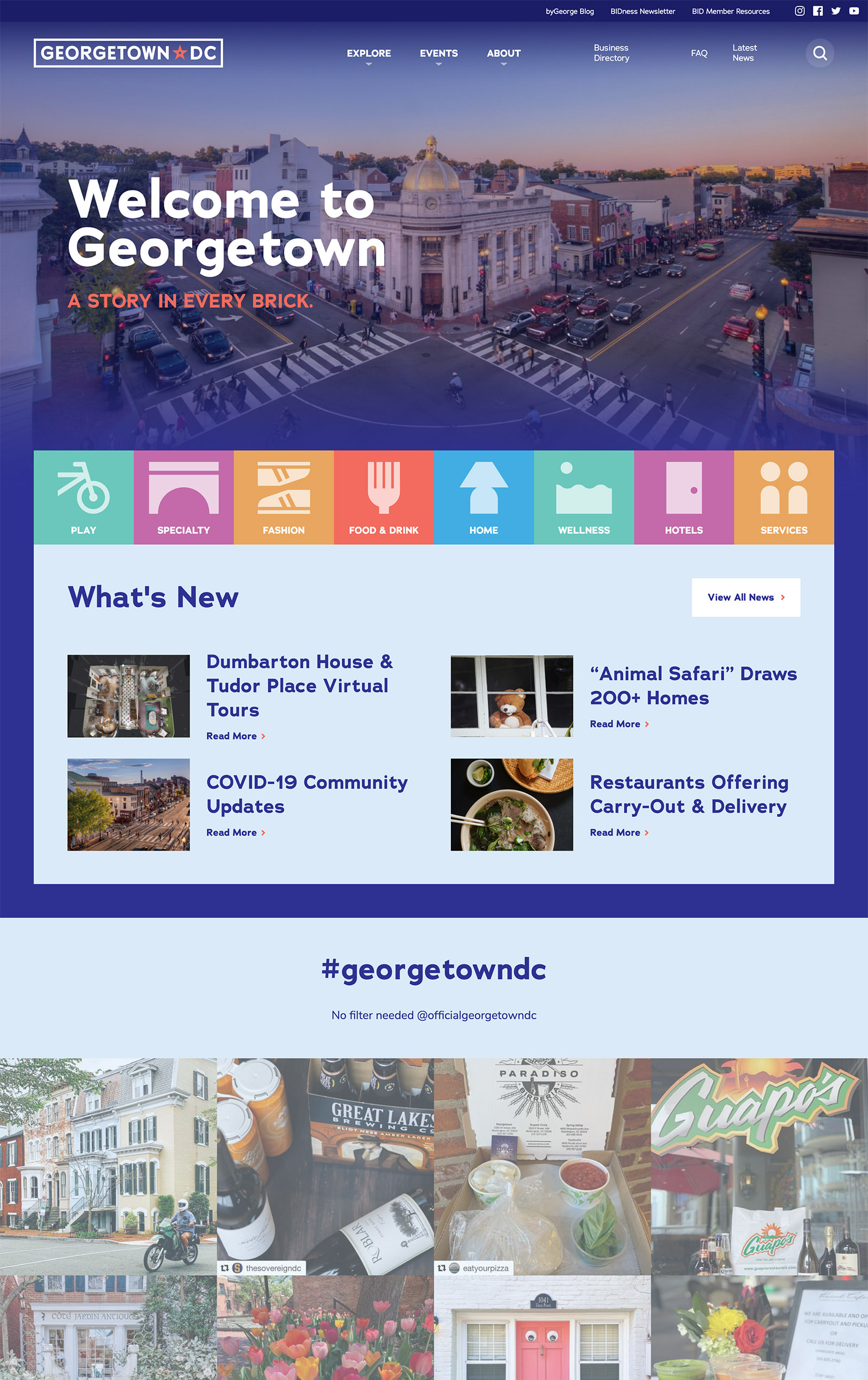The image size is (868, 1380).
Task: Open the search icon in header
Action: (x=819, y=53)
